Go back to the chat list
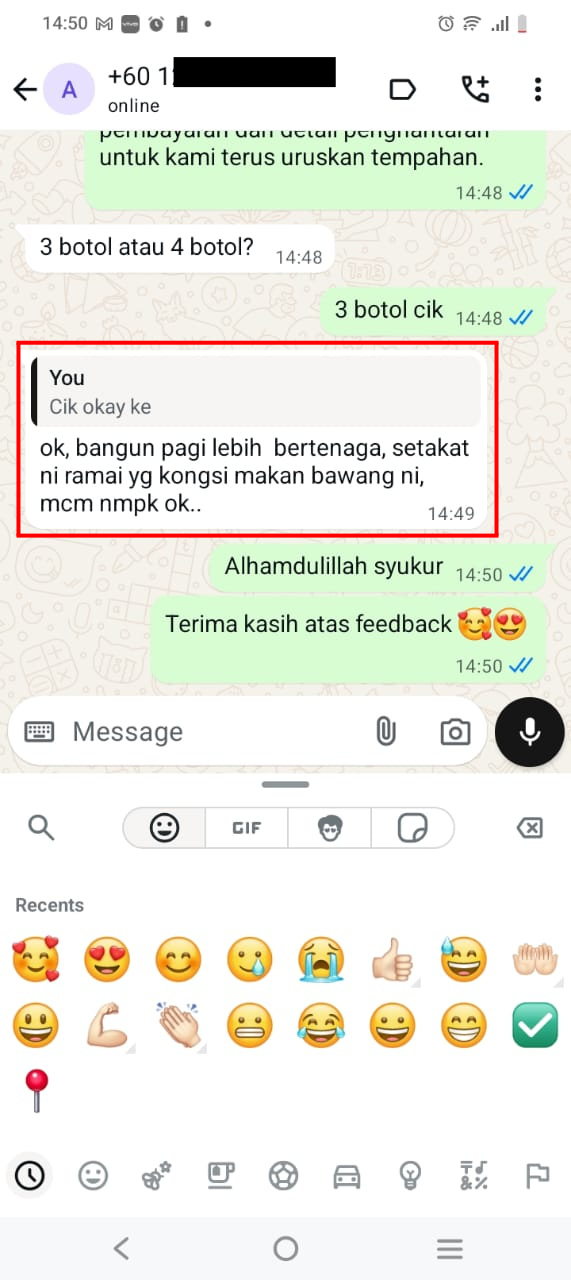Viewport: 571px width, 1280px height. [x=25, y=90]
